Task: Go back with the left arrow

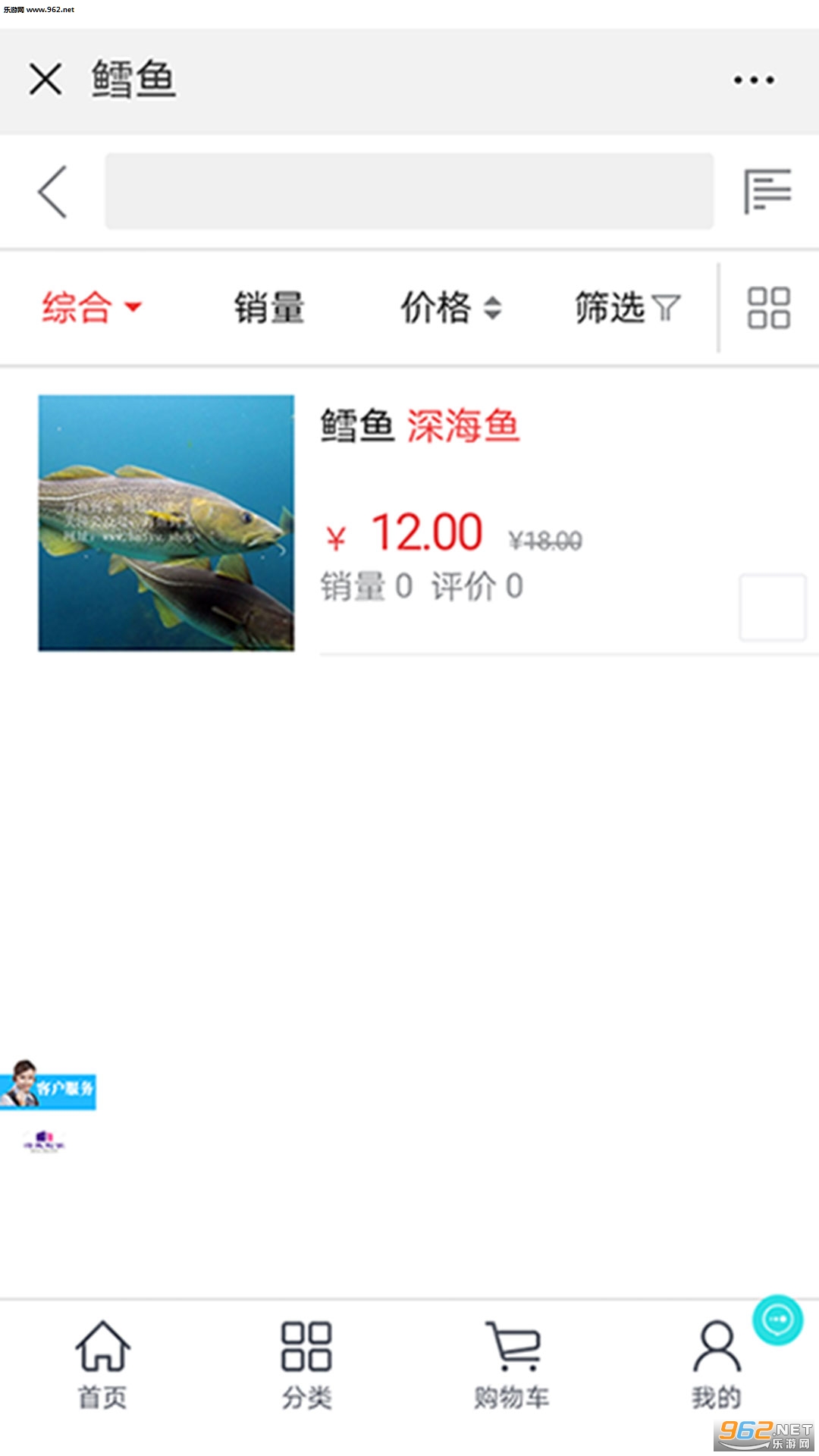Action: click(x=53, y=192)
